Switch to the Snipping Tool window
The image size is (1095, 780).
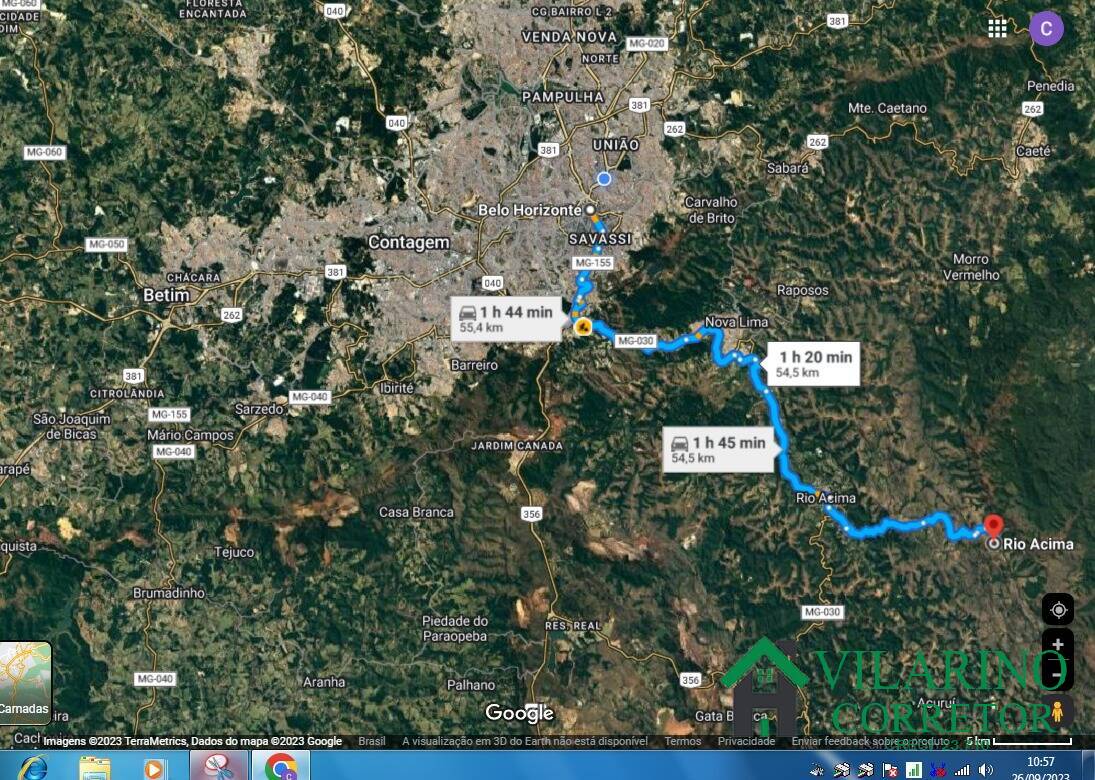pos(219,767)
